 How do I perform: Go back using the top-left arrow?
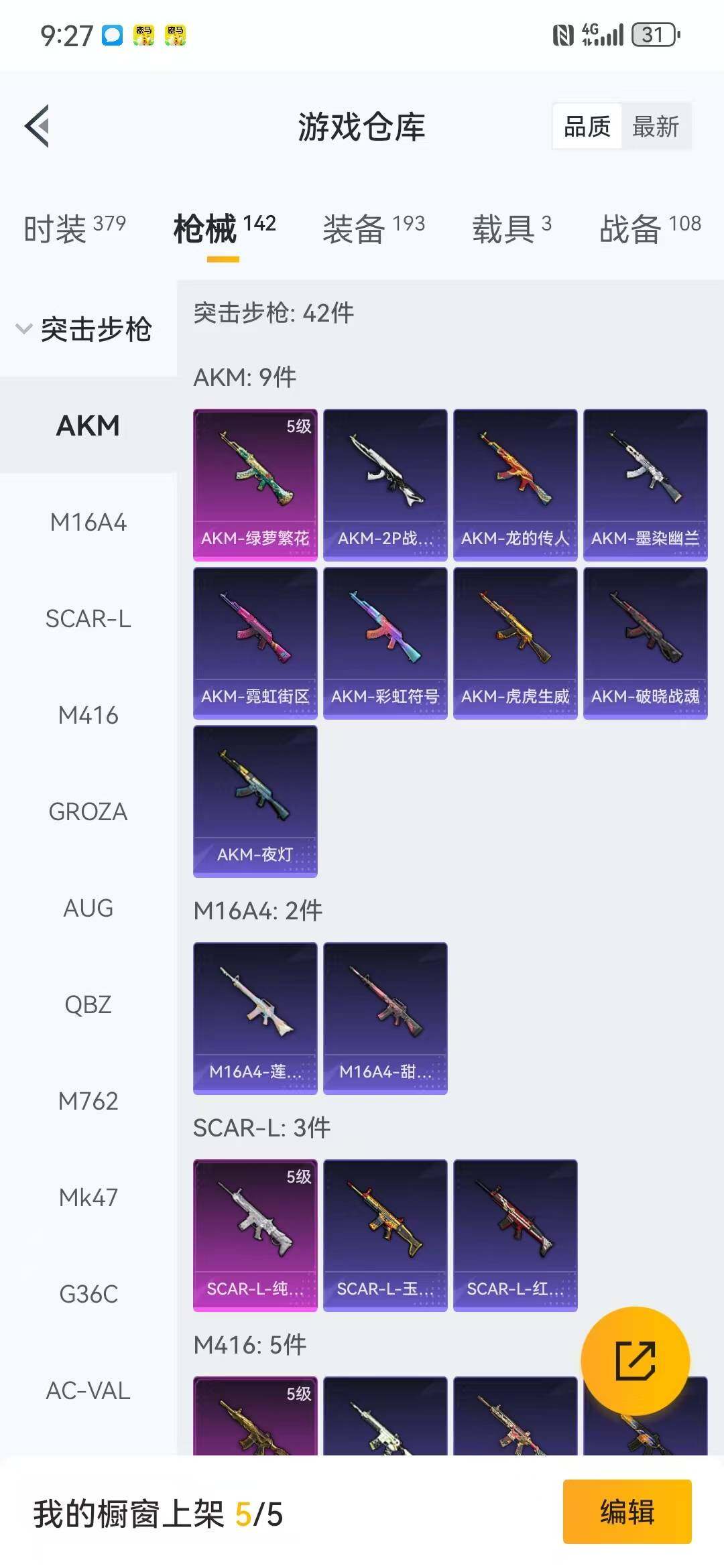point(38,126)
